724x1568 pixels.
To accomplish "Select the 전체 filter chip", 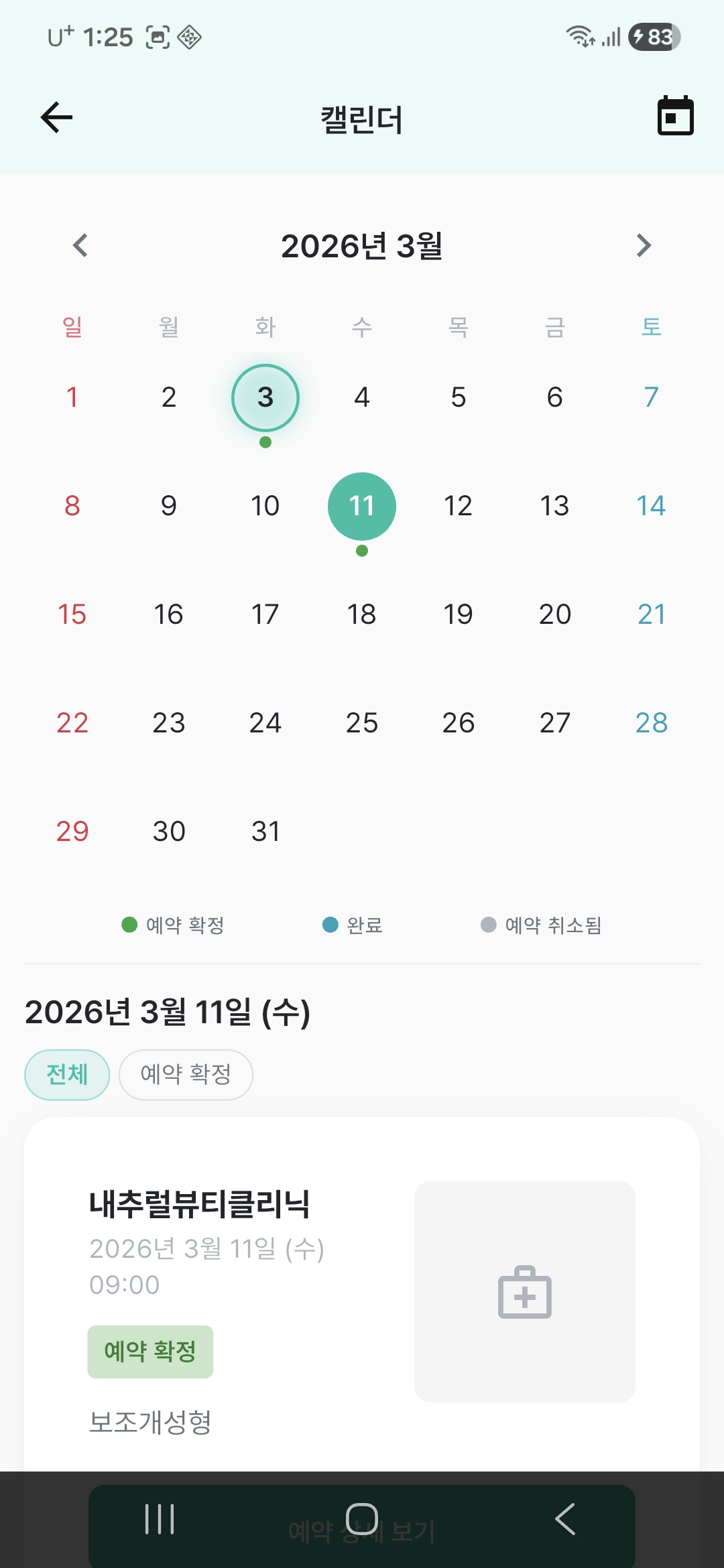I will (66, 1074).
